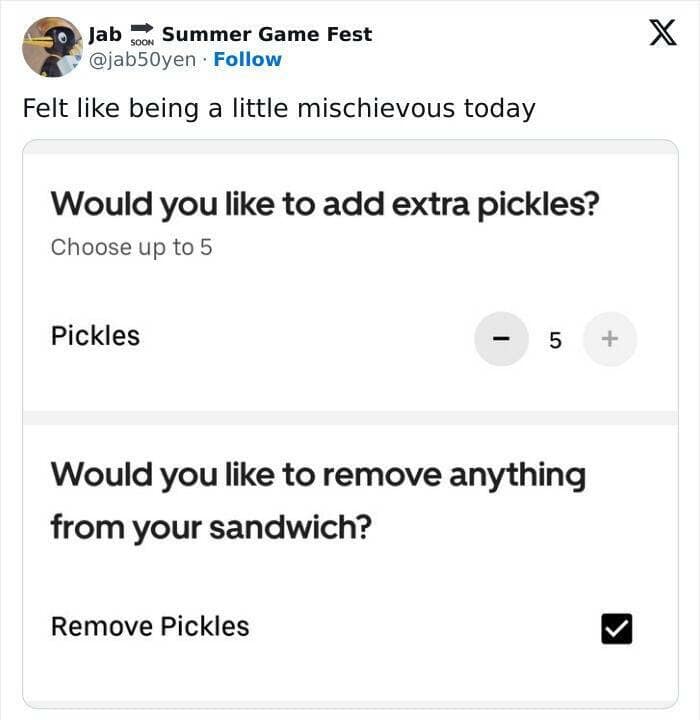
Task: View the post on X via logo
Action: click(x=655, y=34)
